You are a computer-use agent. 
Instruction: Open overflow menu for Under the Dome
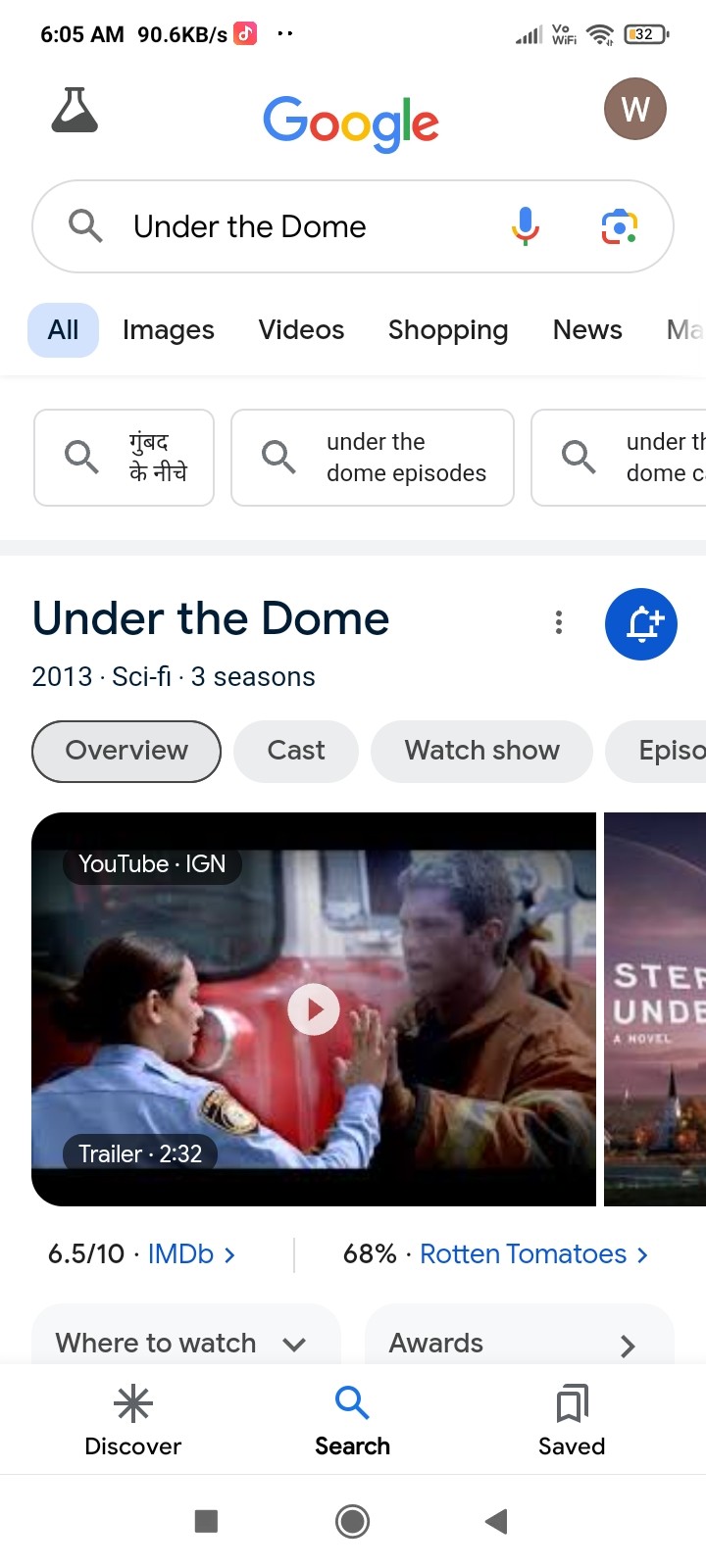559,622
